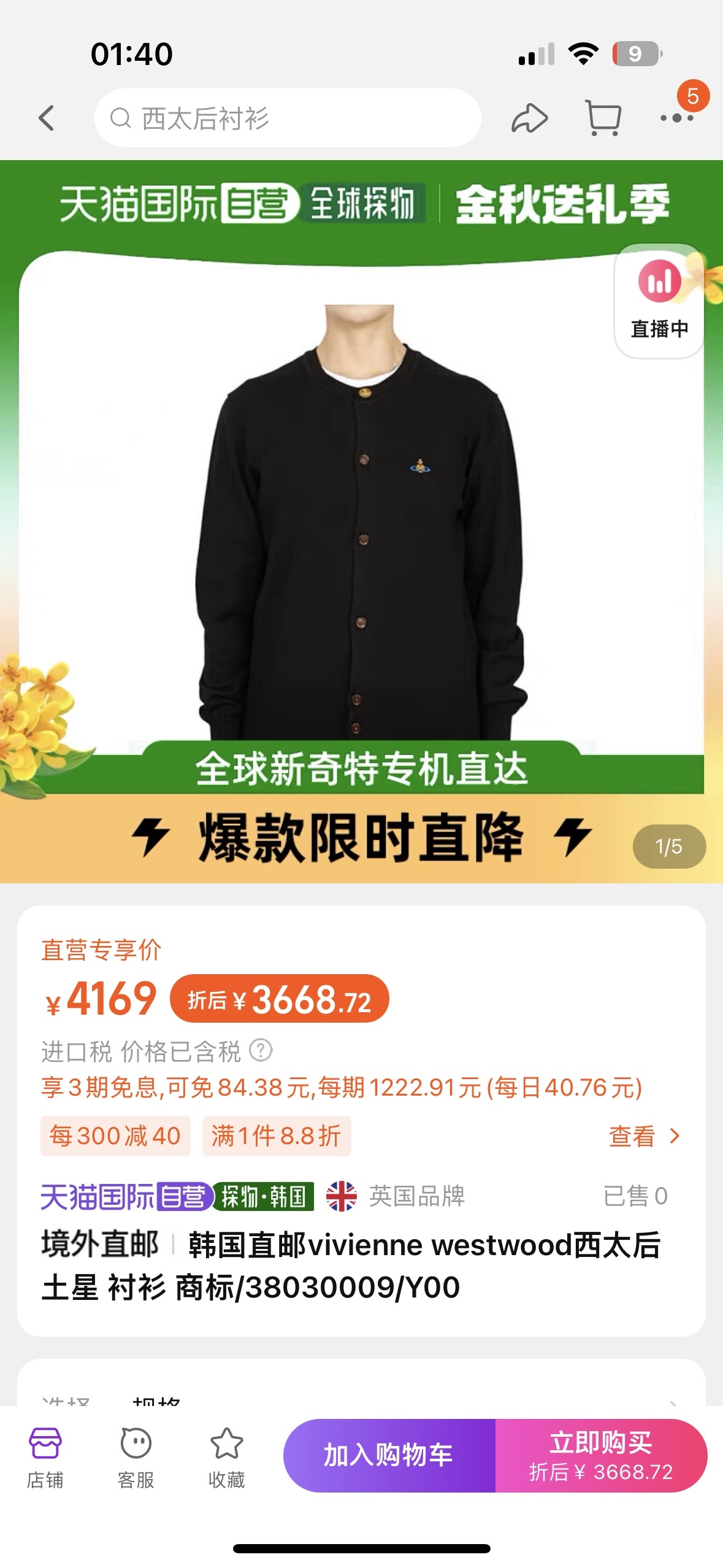Tap 查看 to view promotions

[644, 1136]
